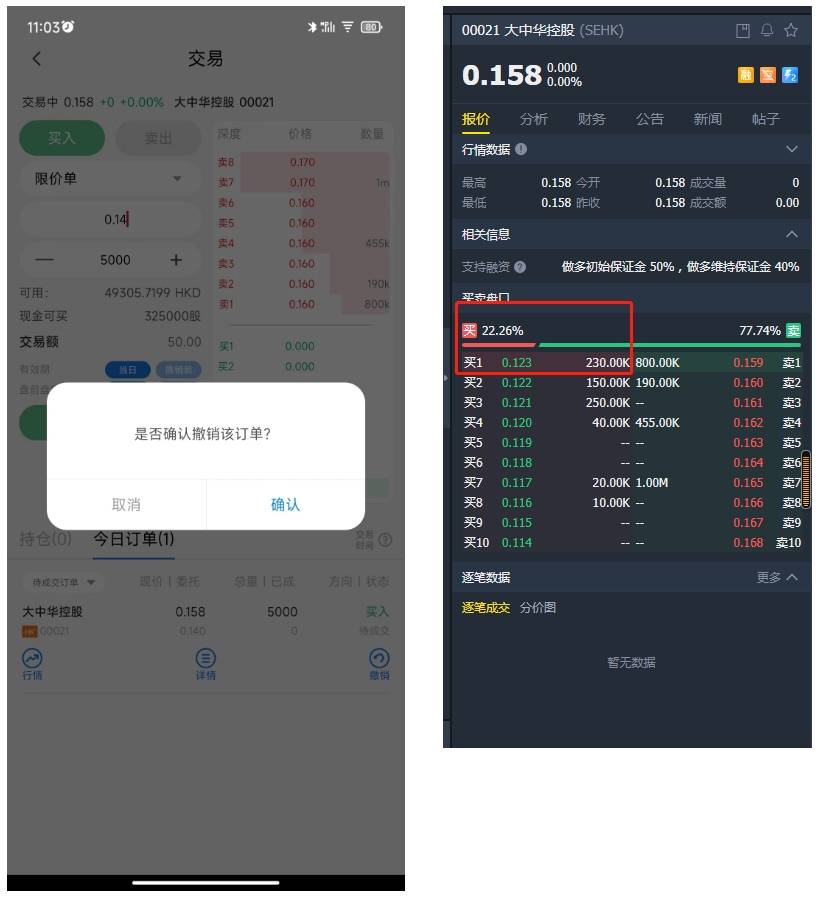Viewport: 821px width, 897px height.
Task: Open the 财务 tab
Action: click(x=592, y=119)
